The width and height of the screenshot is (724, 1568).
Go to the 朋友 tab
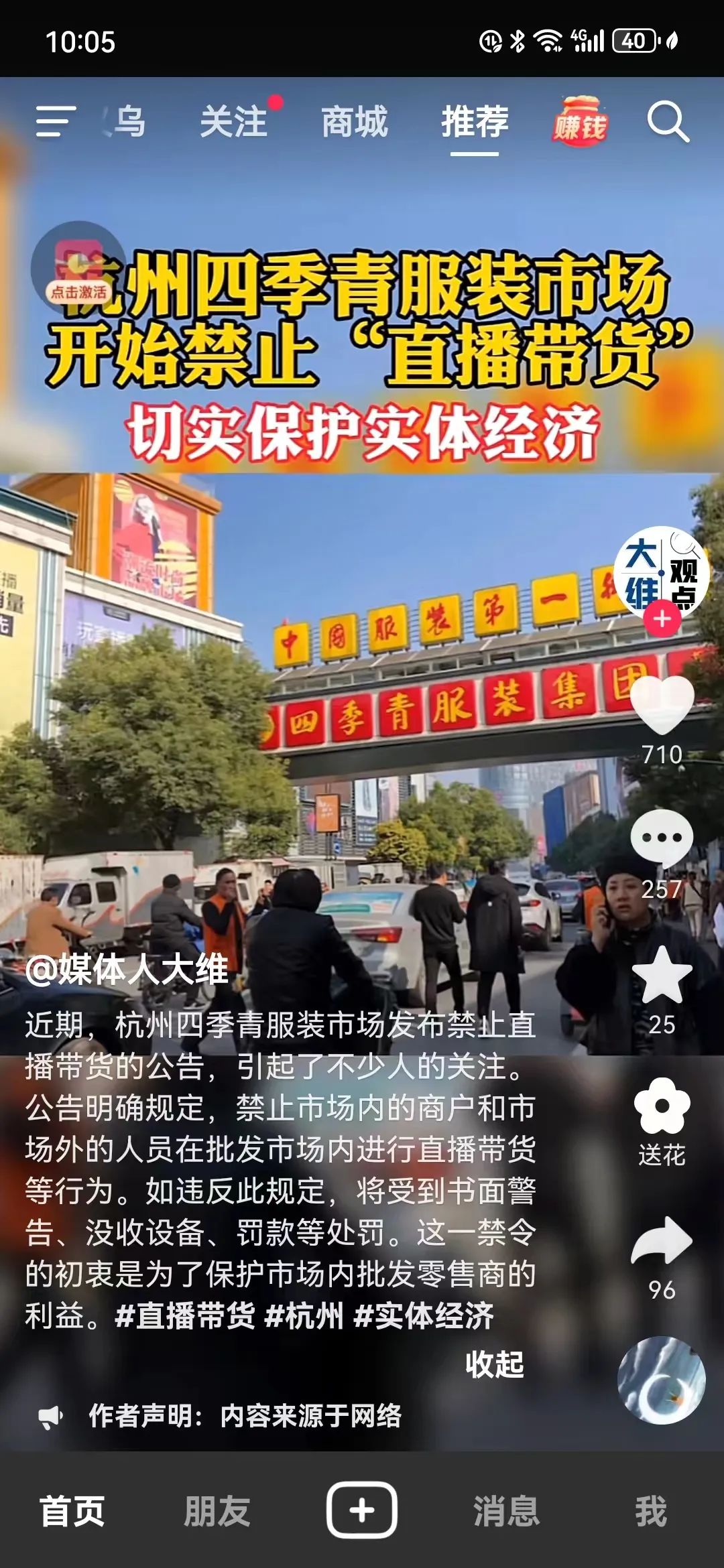coord(217,1511)
